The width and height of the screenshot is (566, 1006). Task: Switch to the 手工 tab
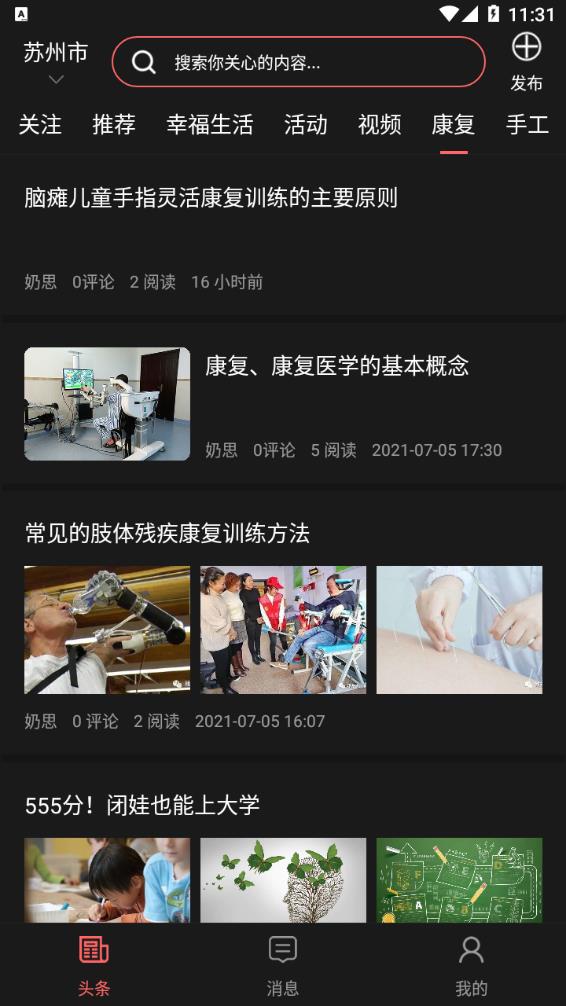tap(527, 124)
